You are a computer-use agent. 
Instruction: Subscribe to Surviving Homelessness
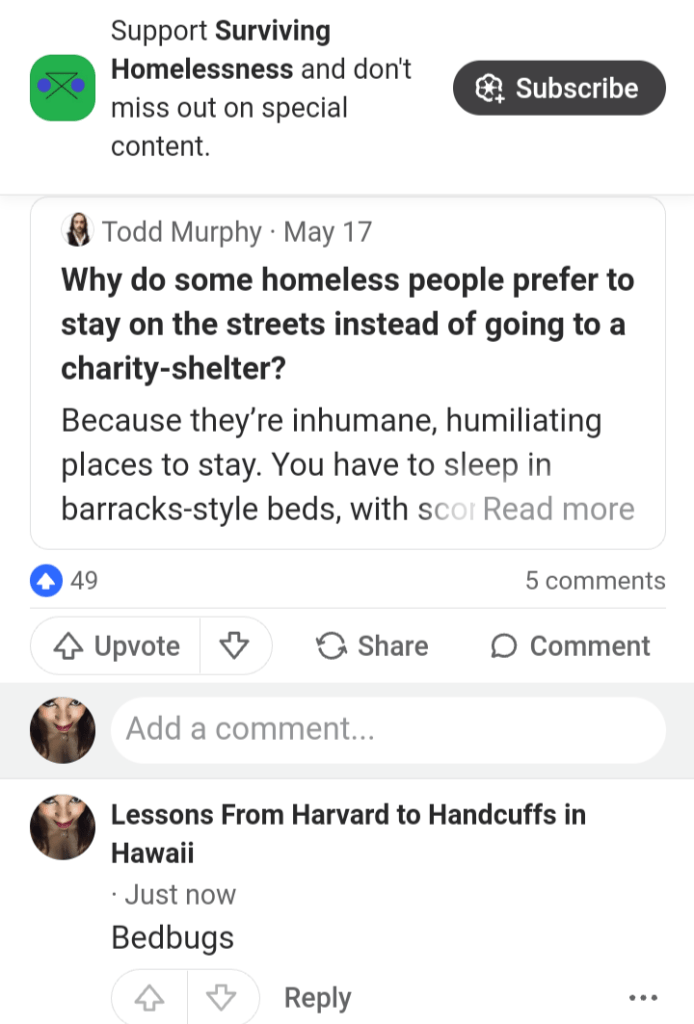pyautogui.click(x=559, y=88)
